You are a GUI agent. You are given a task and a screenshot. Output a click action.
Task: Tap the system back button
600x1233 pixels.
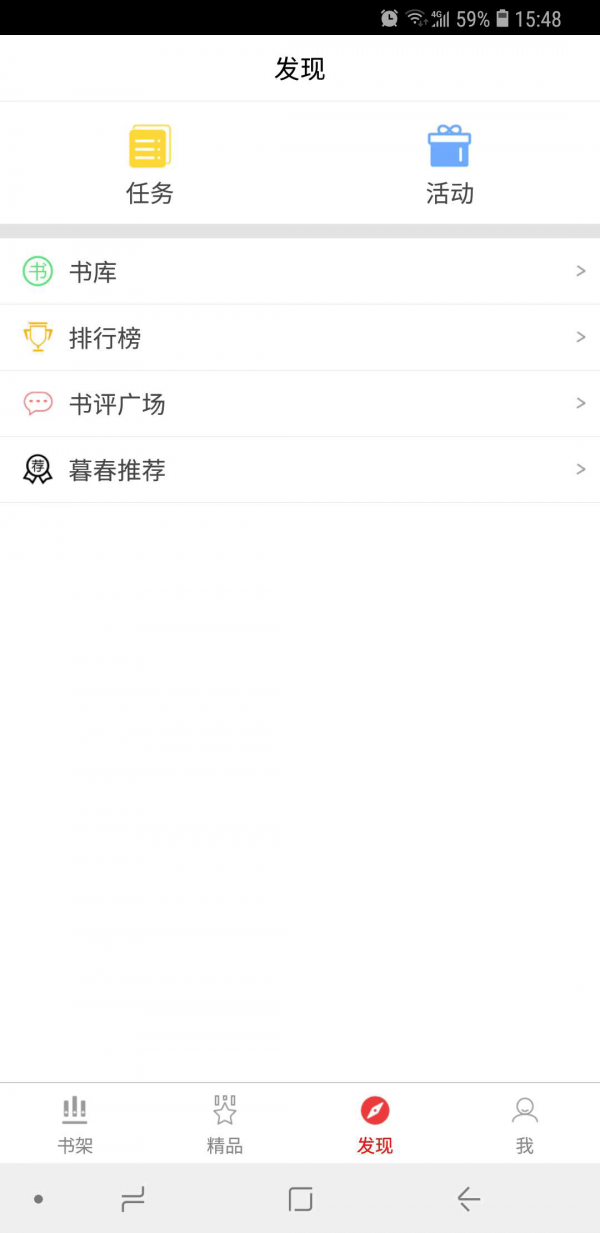tap(468, 1199)
